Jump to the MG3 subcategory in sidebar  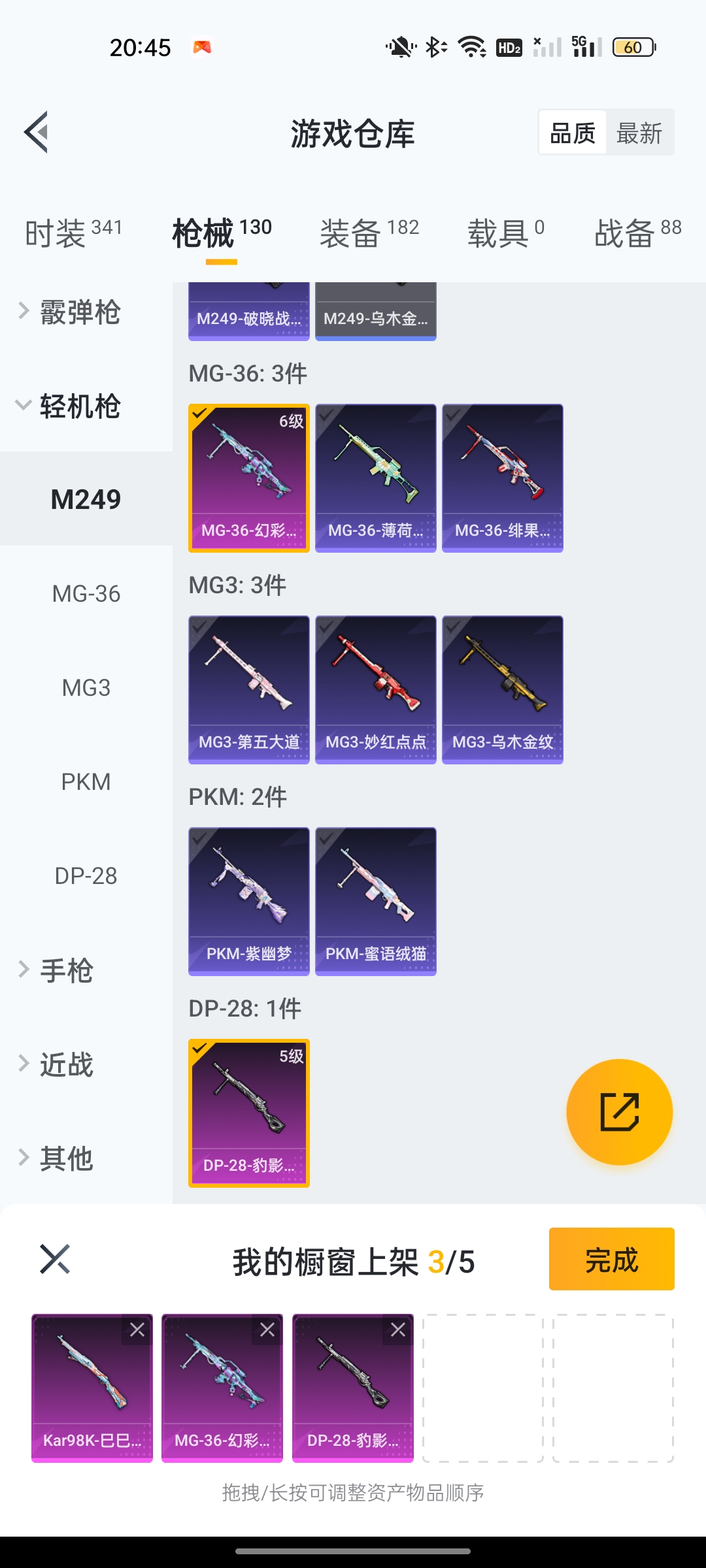[x=86, y=688]
